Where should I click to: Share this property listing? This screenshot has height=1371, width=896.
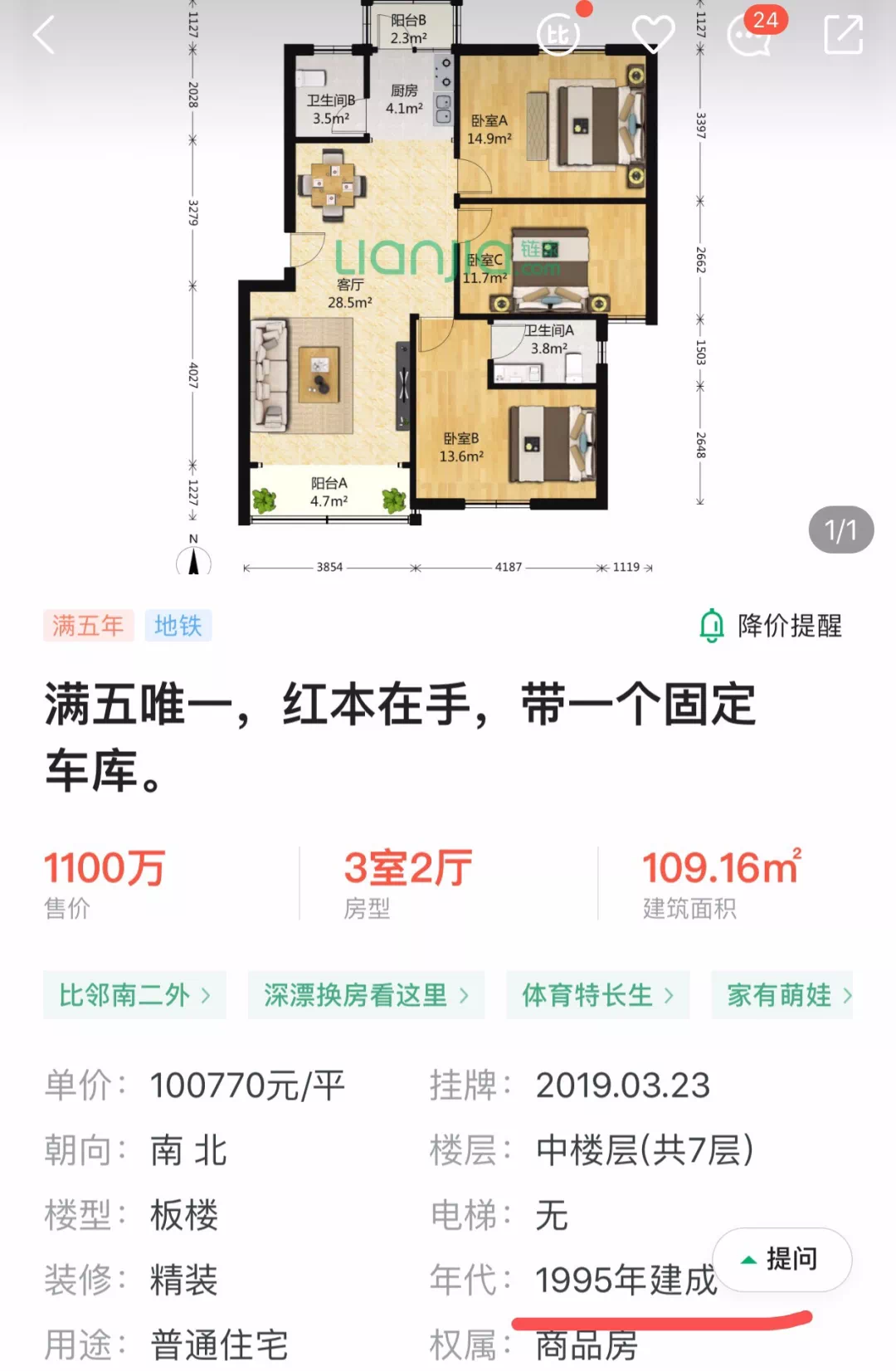coord(843,36)
